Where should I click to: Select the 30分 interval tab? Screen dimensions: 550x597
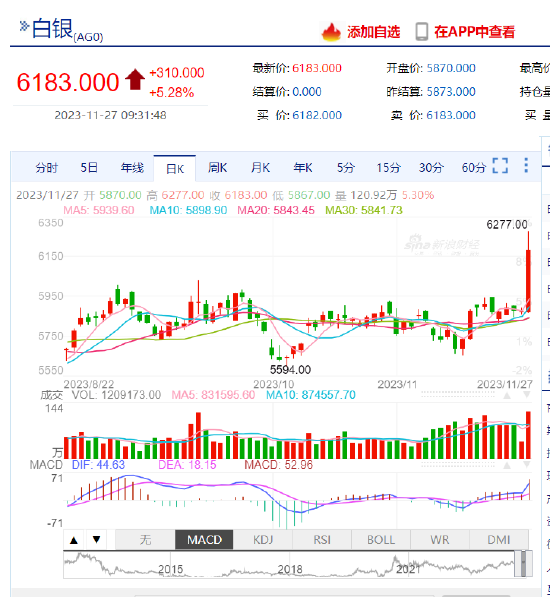(431, 168)
